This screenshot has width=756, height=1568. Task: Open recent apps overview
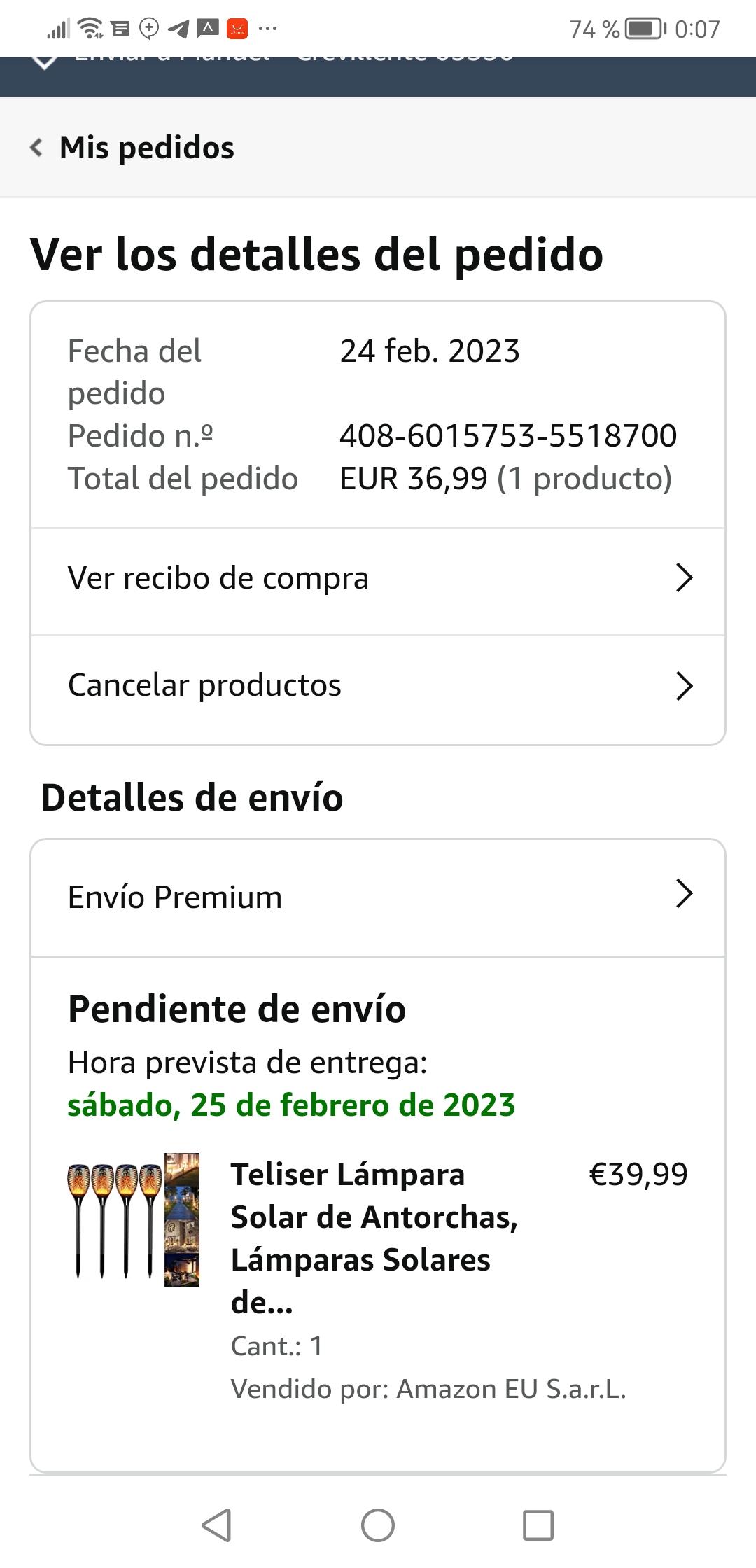(538, 1525)
